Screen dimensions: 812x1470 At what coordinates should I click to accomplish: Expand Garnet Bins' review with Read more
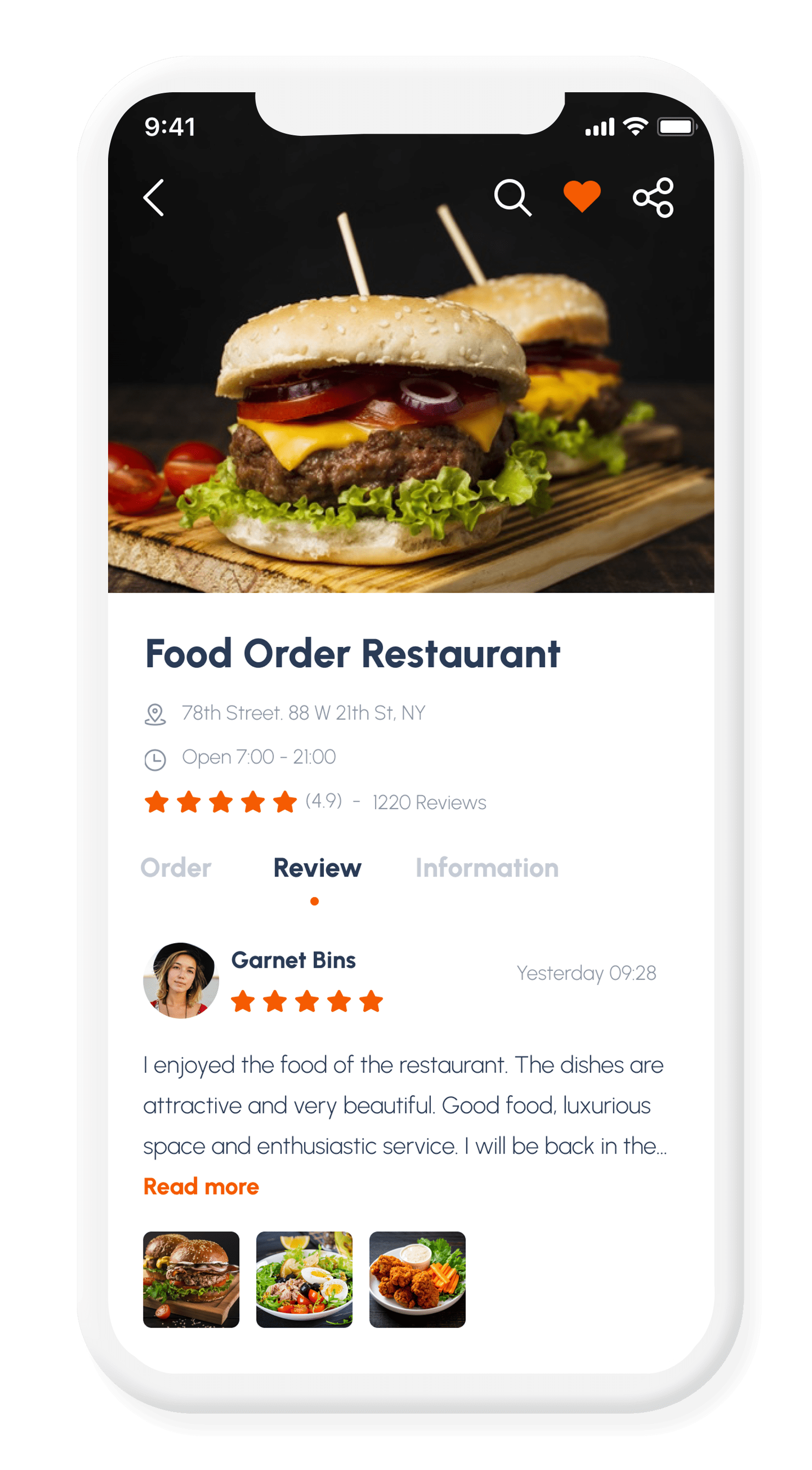click(x=201, y=1187)
